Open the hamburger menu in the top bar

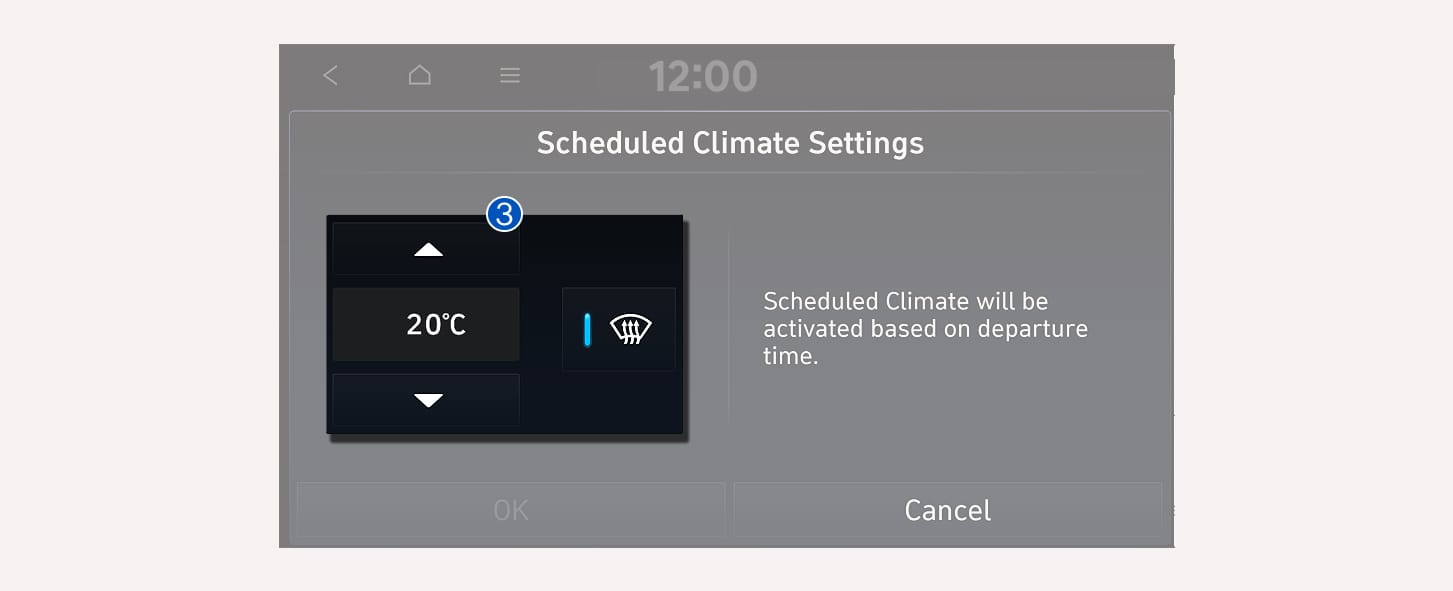click(510, 75)
